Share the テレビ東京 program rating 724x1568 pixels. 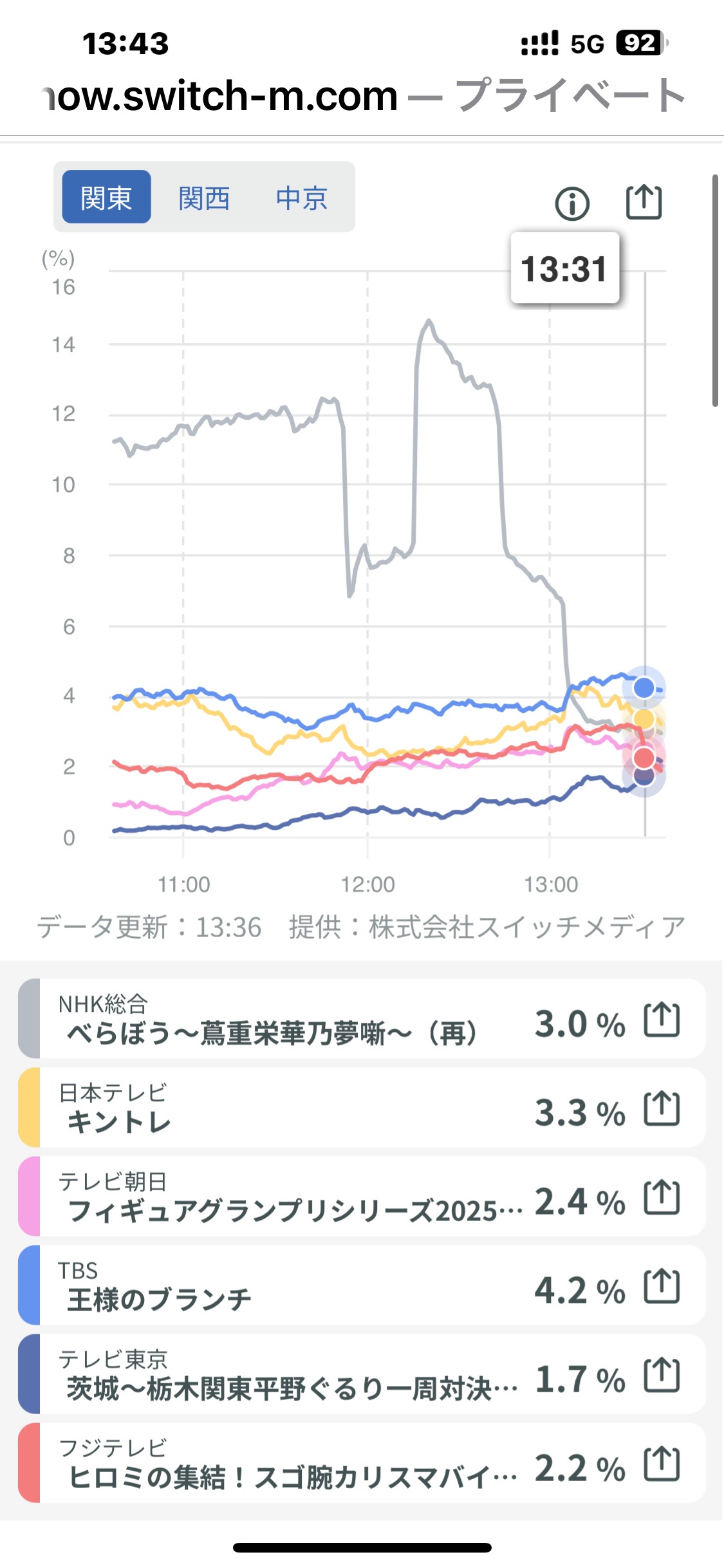[662, 1375]
